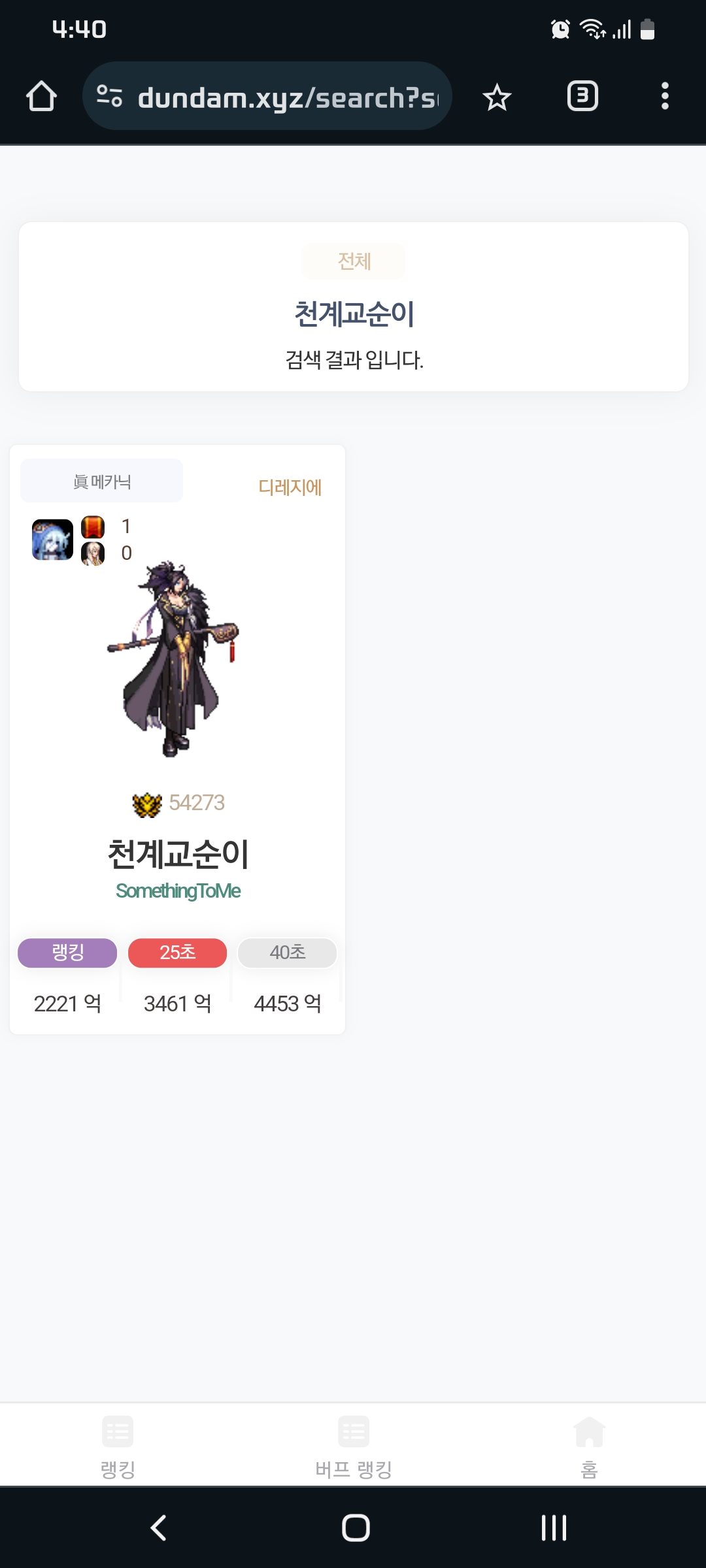
Task: Switch to the 랭킹 bottom tab
Action: (118, 1445)
